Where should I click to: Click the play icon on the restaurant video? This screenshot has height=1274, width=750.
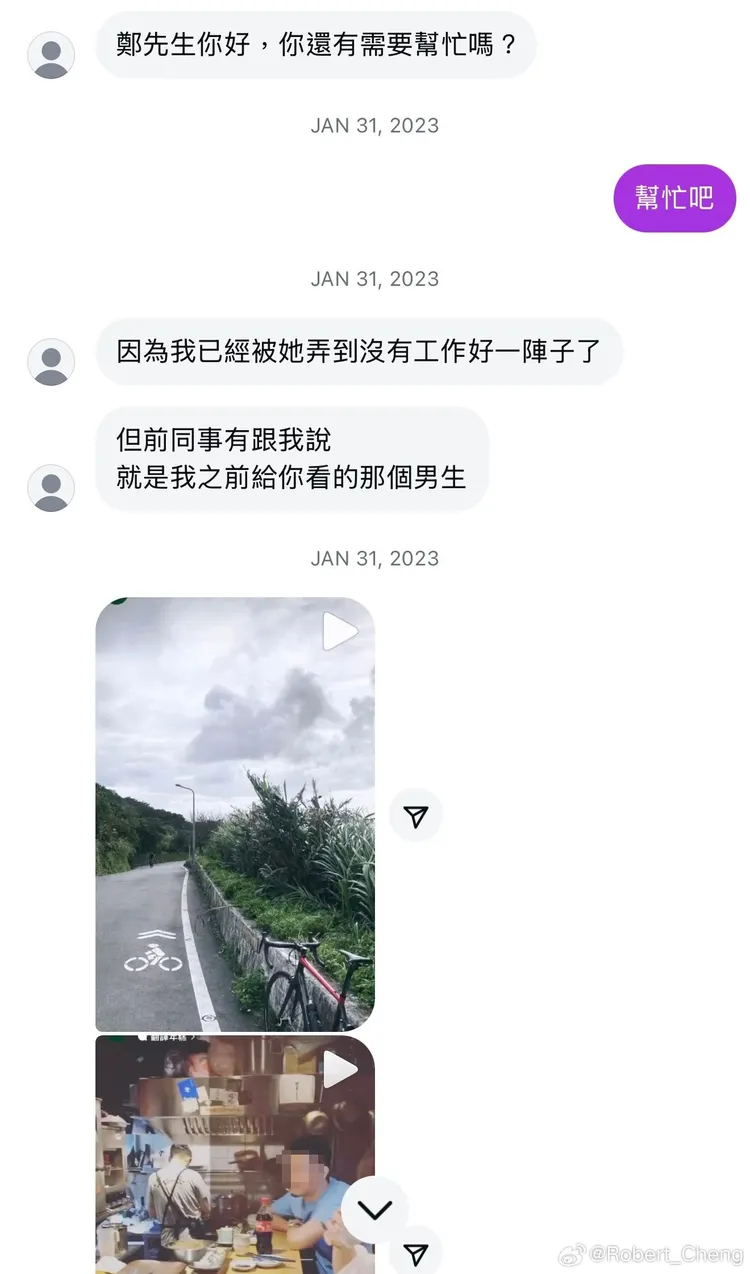[339, 1068]
